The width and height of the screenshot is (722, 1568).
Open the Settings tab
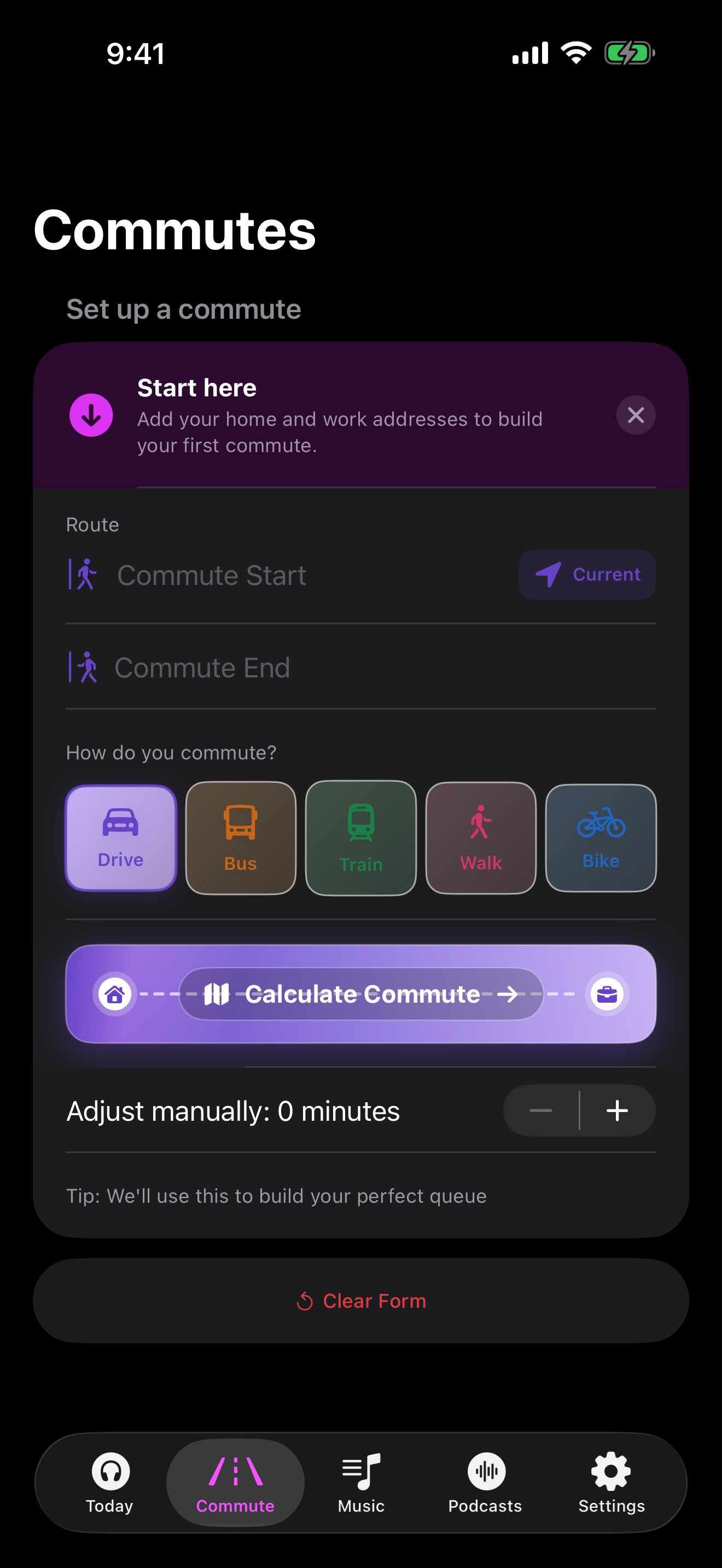coord(611,1483)
